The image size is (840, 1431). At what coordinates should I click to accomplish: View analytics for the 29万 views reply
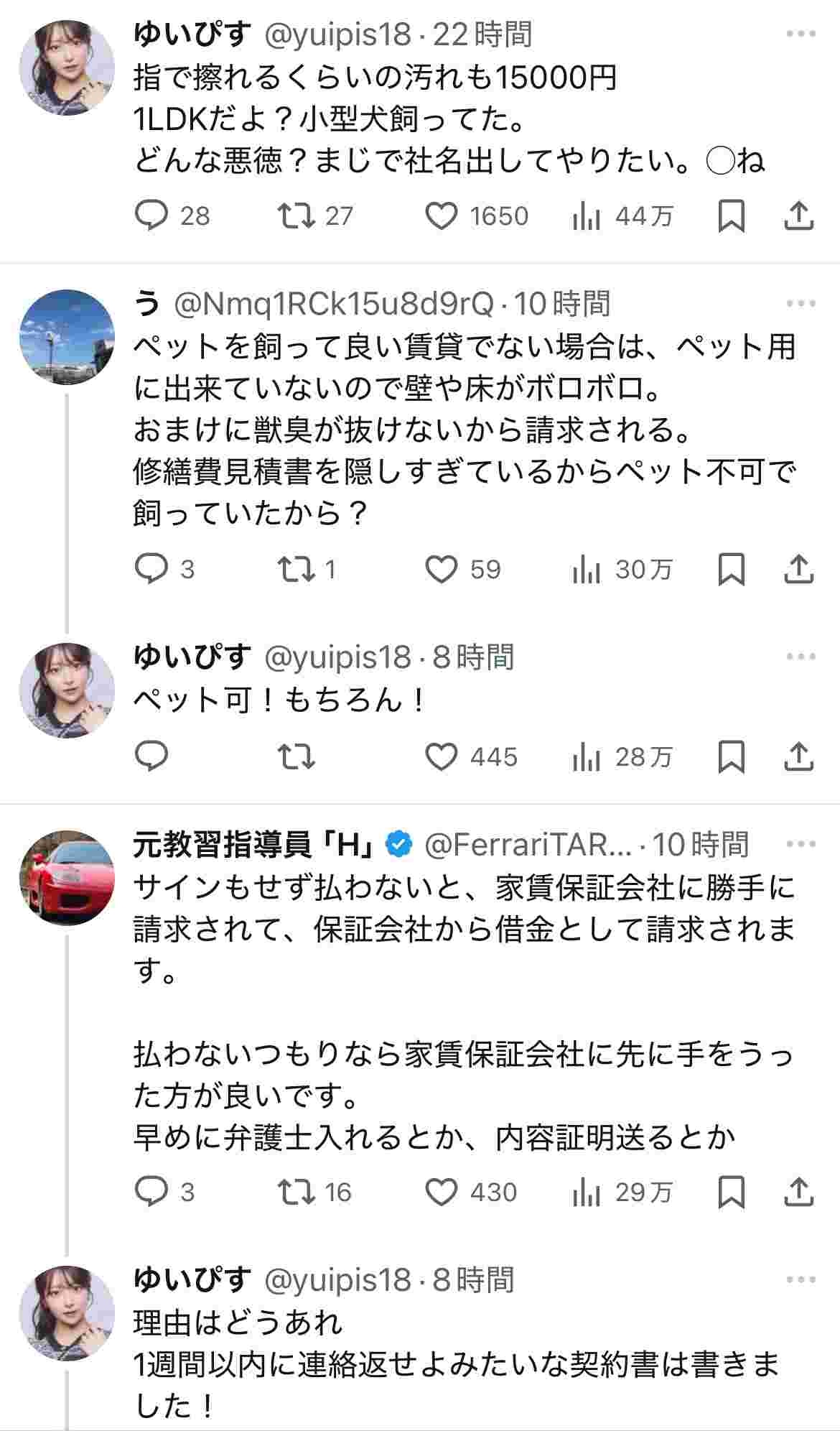tap(587, 1192)
